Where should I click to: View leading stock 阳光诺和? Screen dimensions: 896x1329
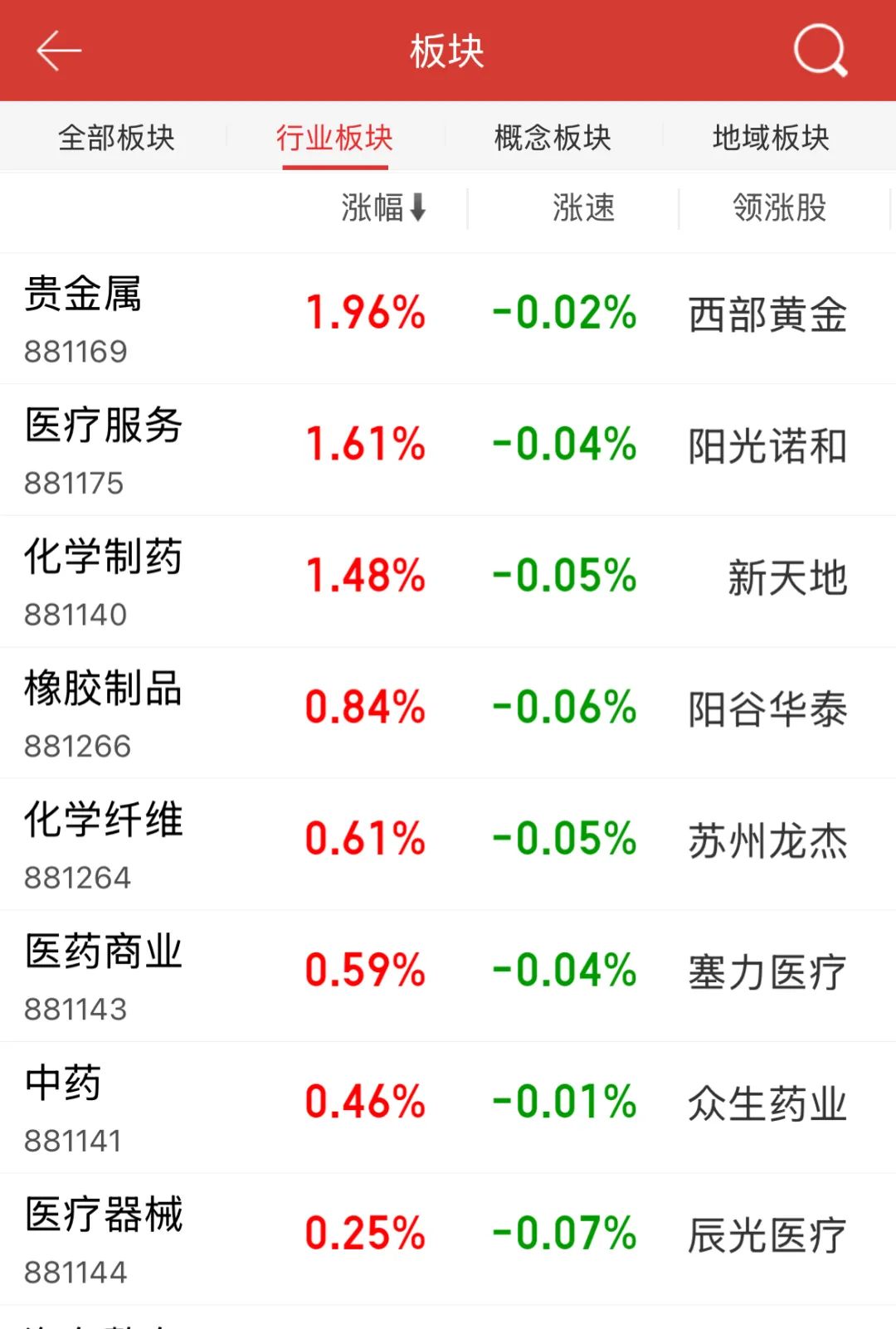[x=767, y=445]
